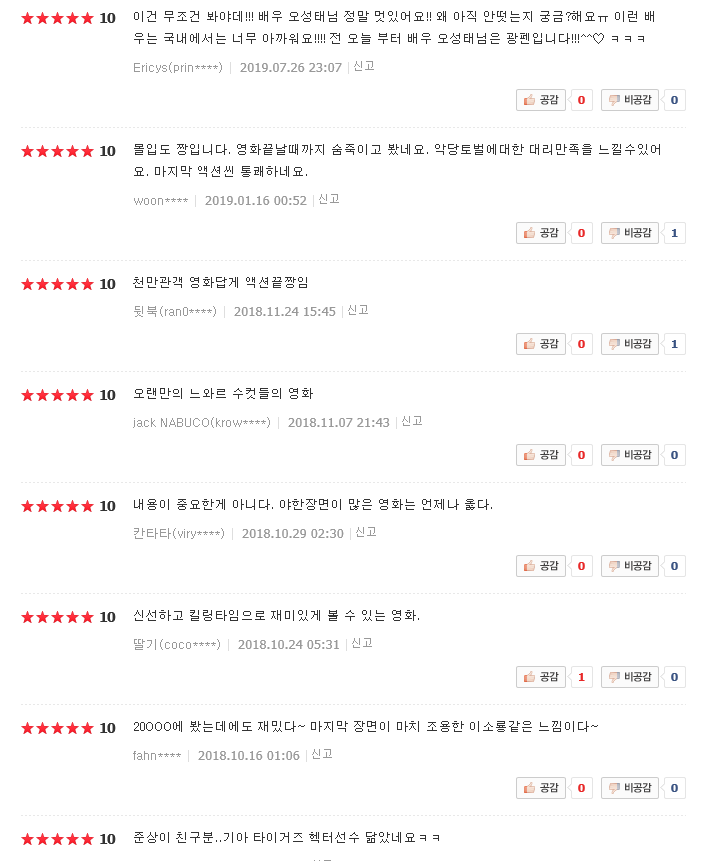Report woon****'s review via 신고
Image resolution: width=719 pixels, height=861 pixels.
pyautogui.click(x=328, y=199)
